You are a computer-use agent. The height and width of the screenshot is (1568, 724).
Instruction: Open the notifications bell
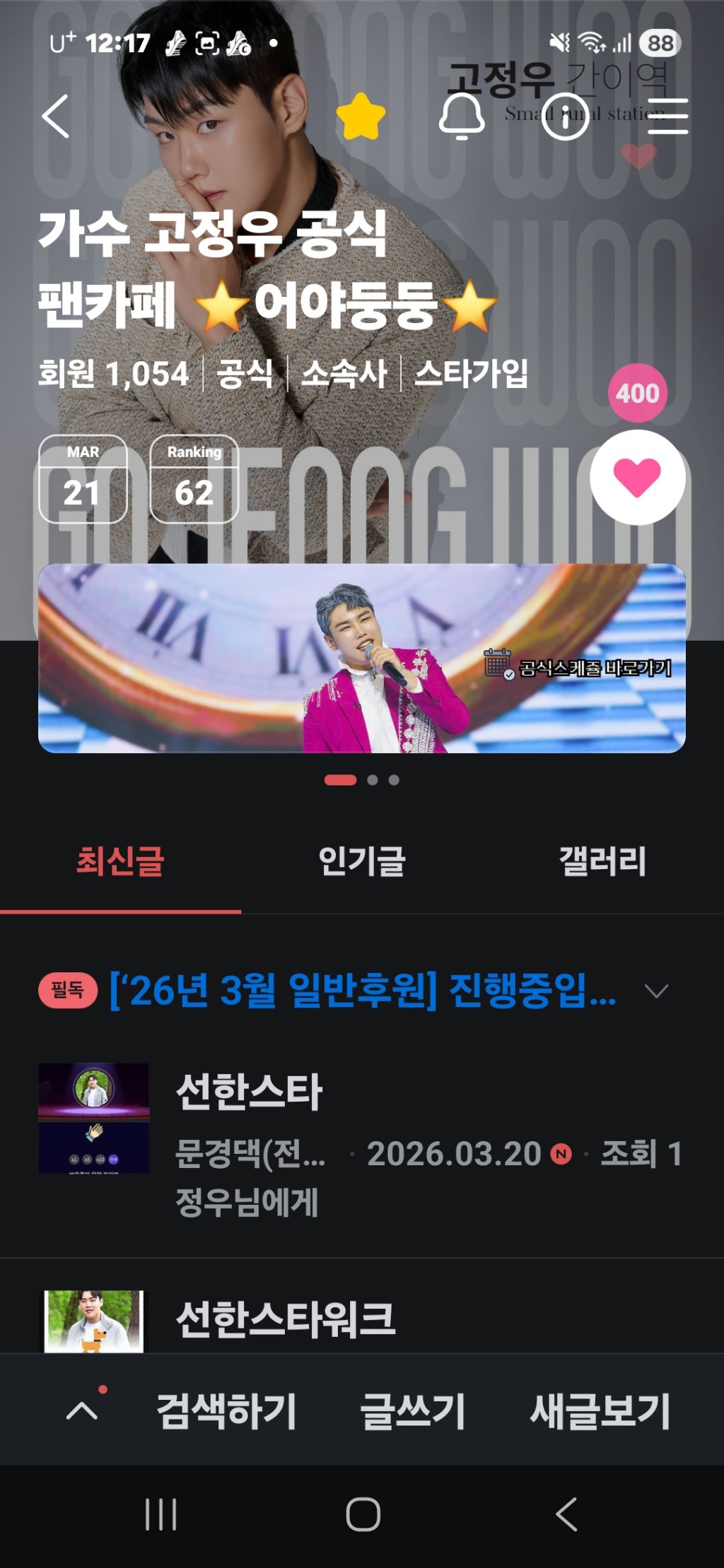(x=462, y=117)
